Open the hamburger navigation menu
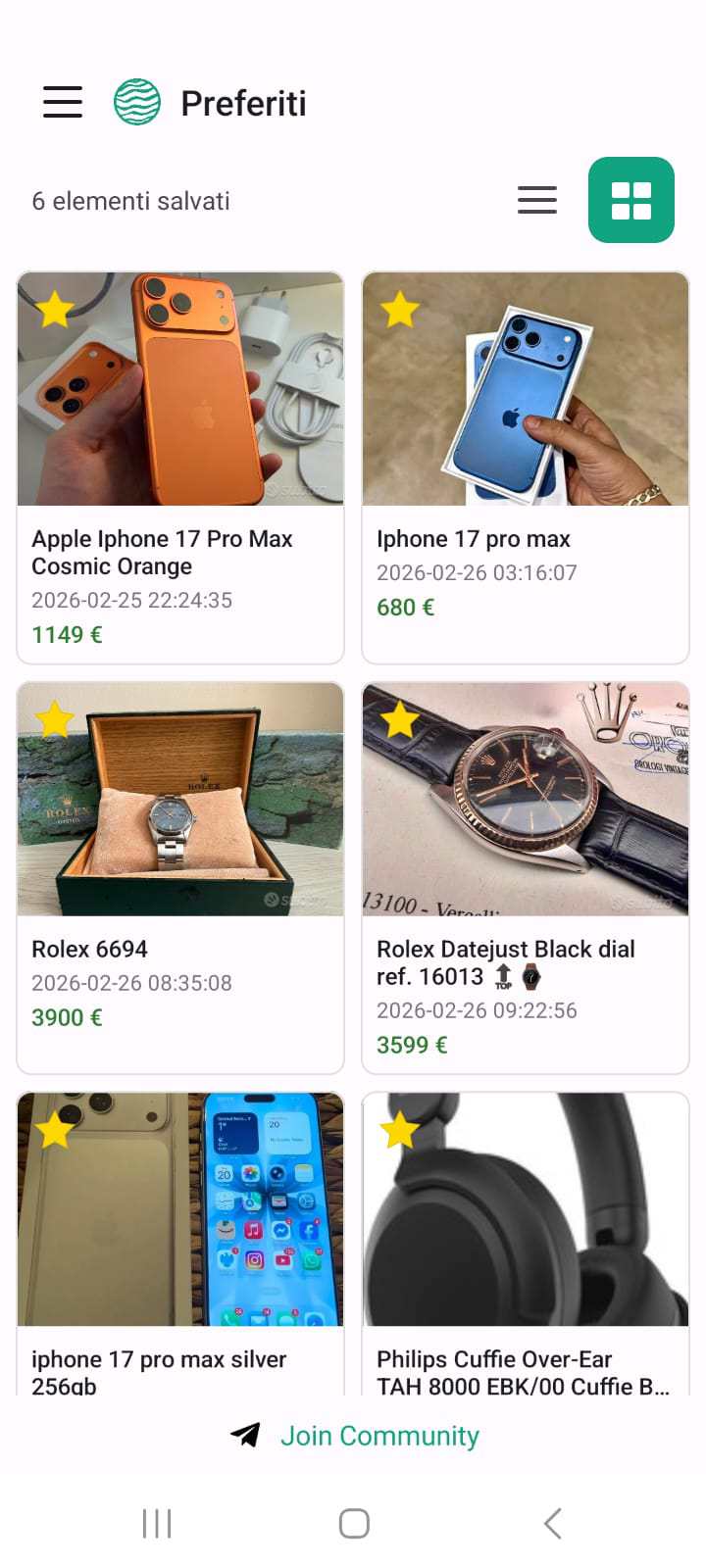Viewport: 706px width, 1568px height. pyautogui.click(x=62, y=101)
